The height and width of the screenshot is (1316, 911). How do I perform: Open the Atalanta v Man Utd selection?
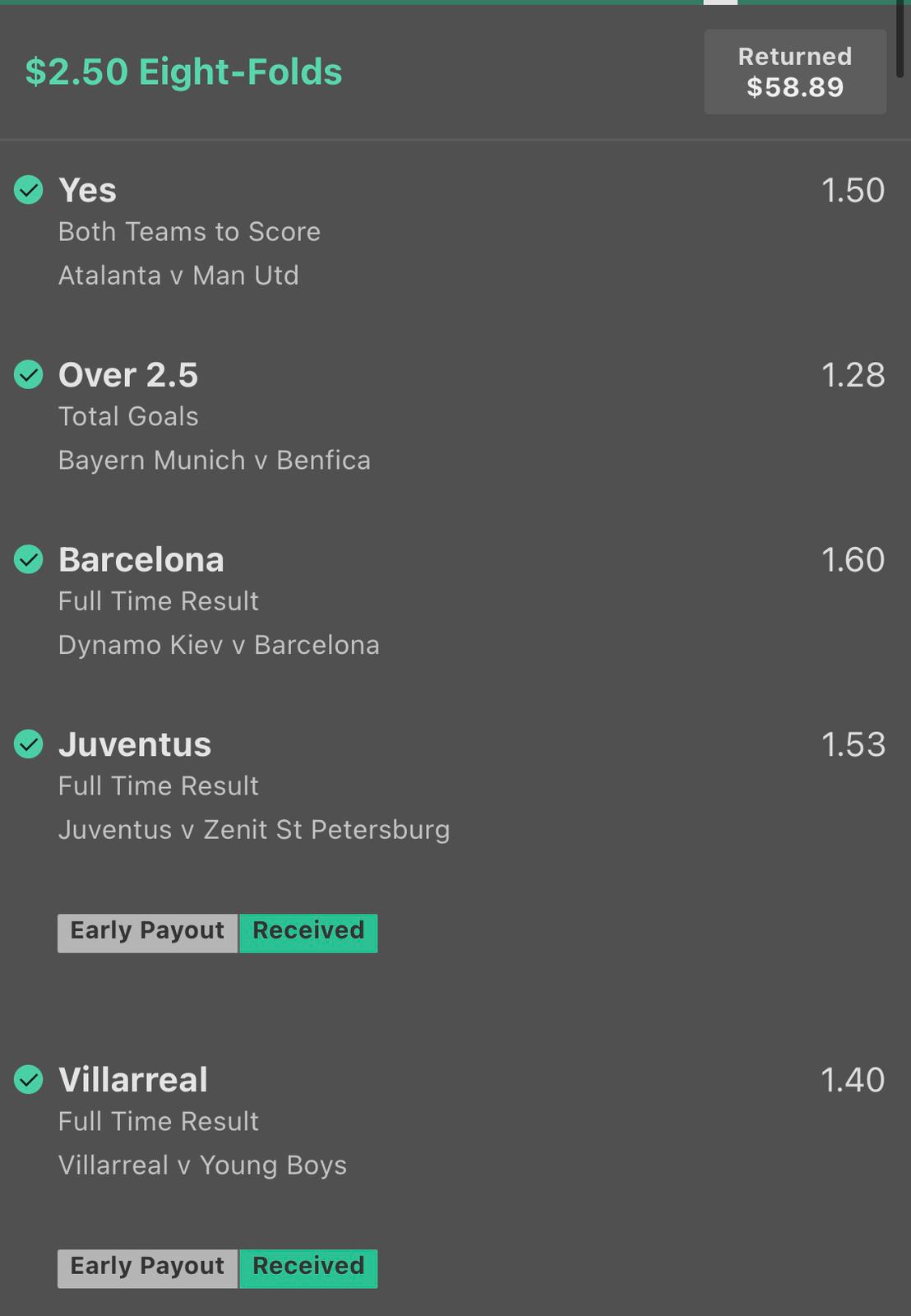(x=178, y=275)
